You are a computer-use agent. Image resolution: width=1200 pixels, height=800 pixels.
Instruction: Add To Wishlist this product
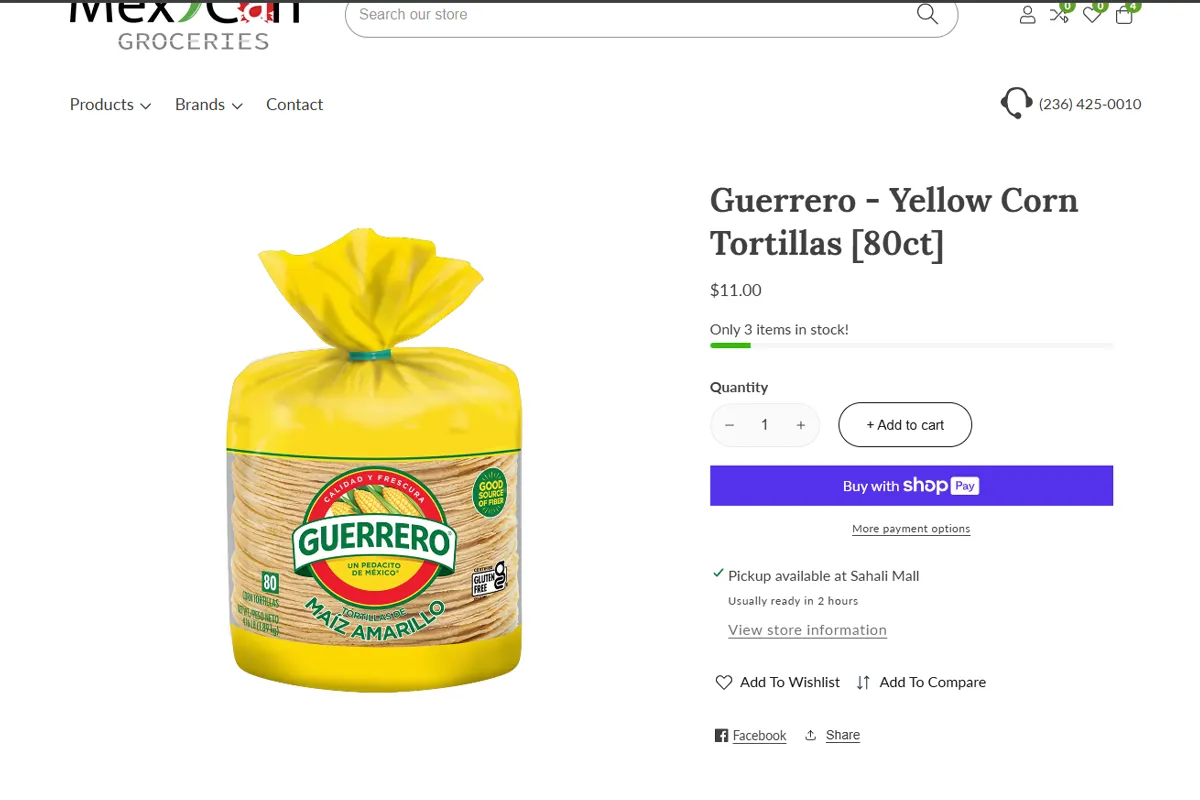(x=778, y=682)
